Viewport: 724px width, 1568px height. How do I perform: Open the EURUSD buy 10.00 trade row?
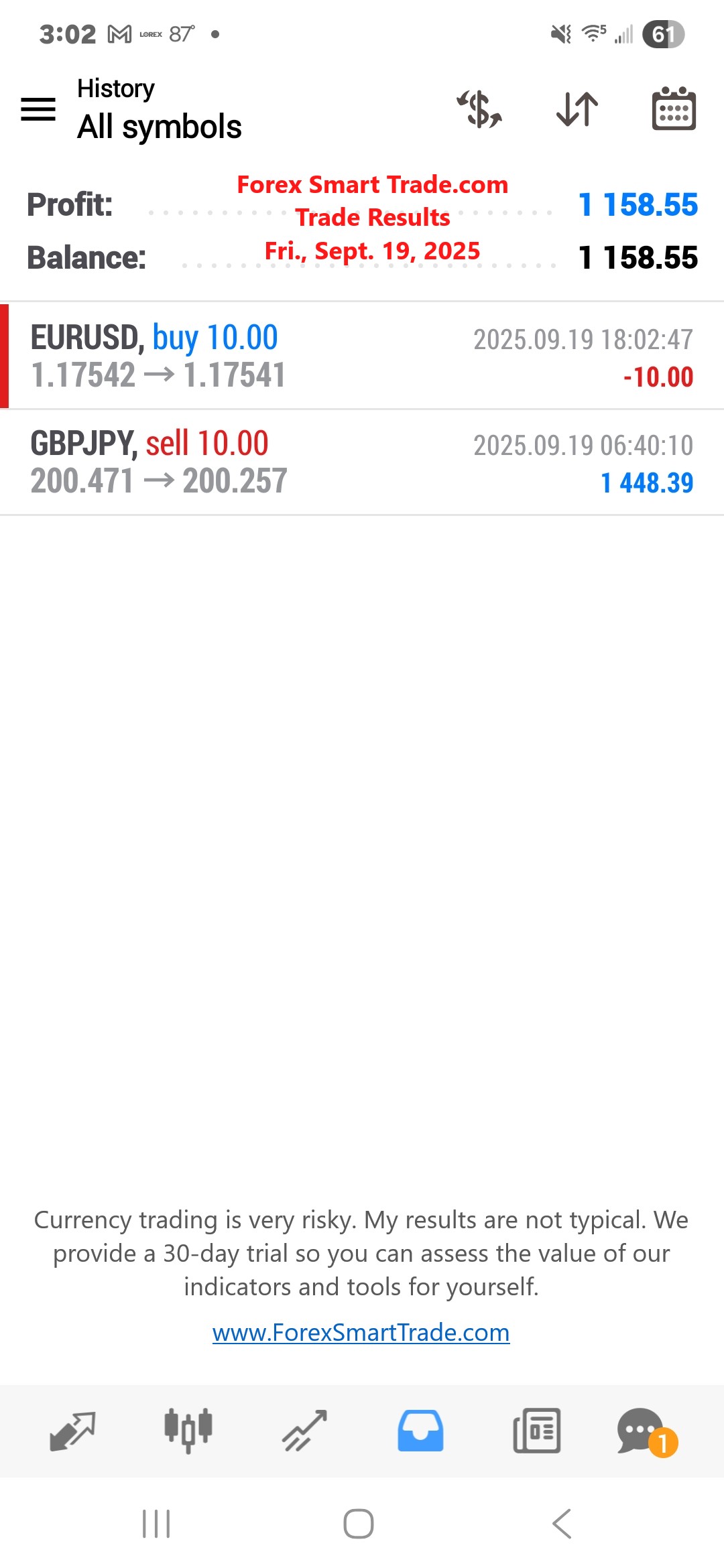point(362,356)
